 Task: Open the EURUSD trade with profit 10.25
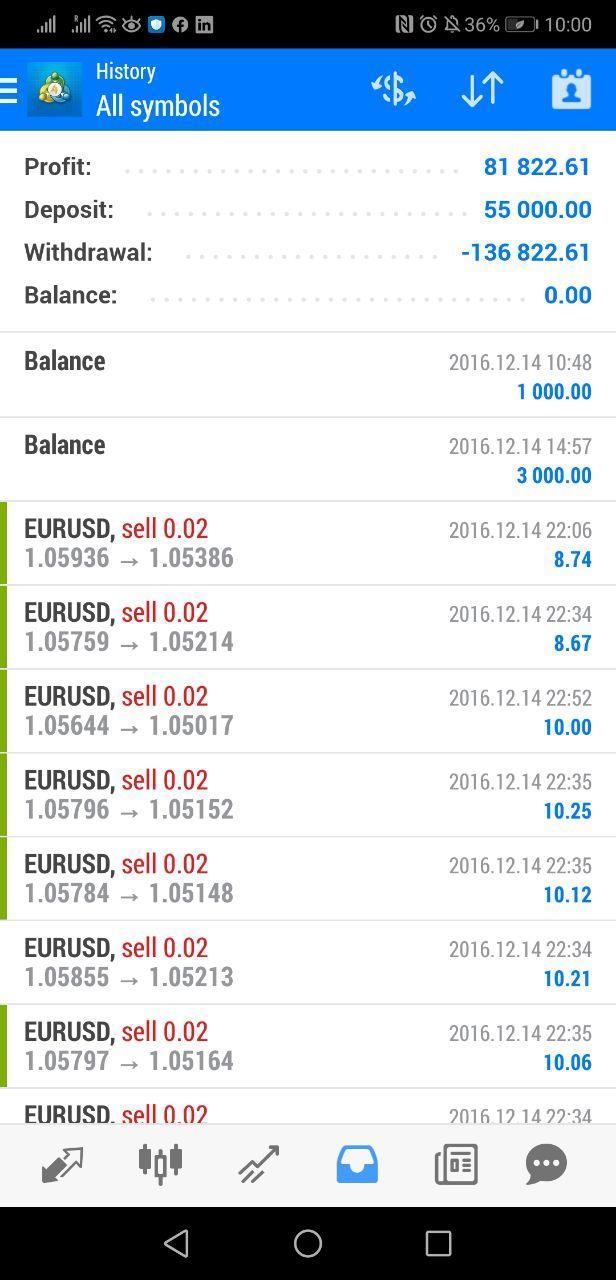click(308, 795)
